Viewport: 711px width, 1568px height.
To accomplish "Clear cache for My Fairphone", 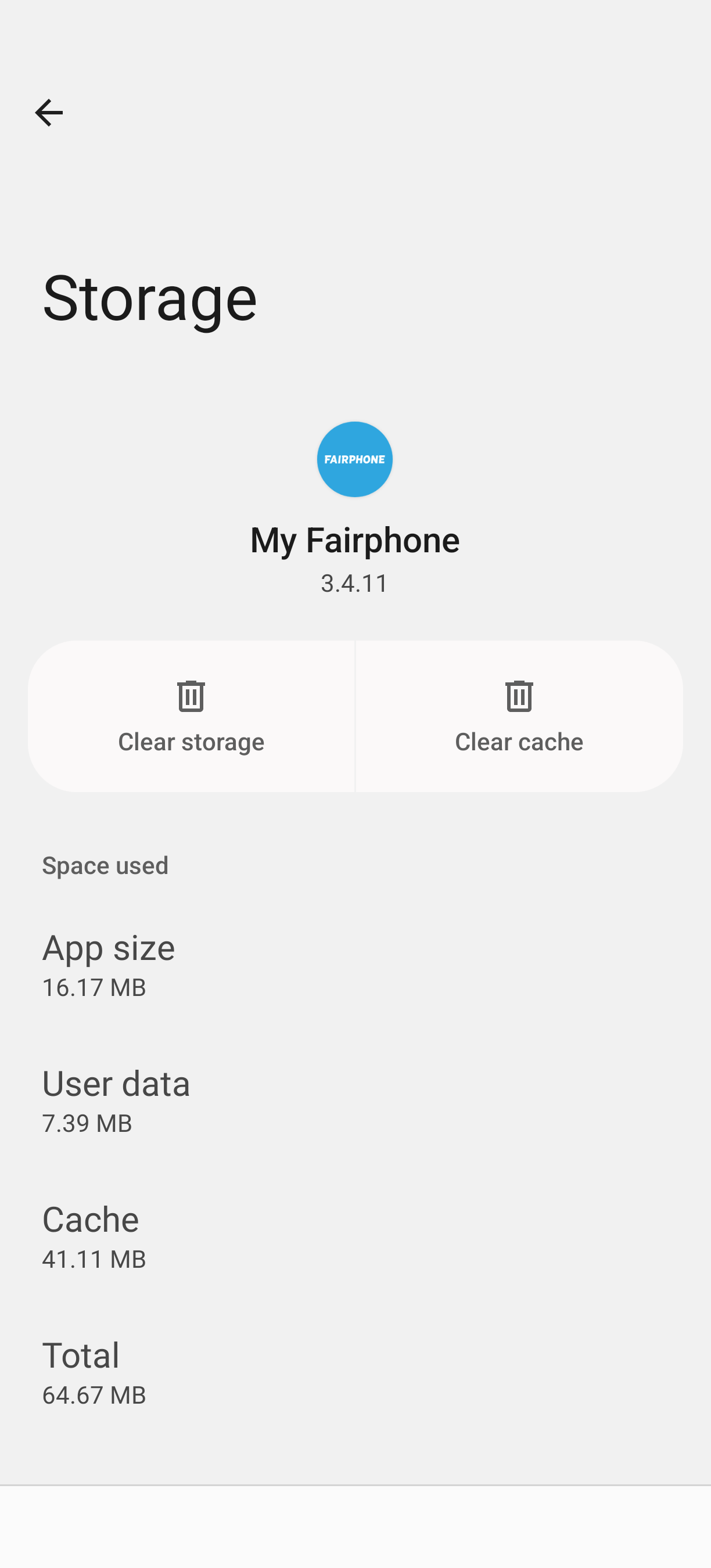I will (519, 716).
